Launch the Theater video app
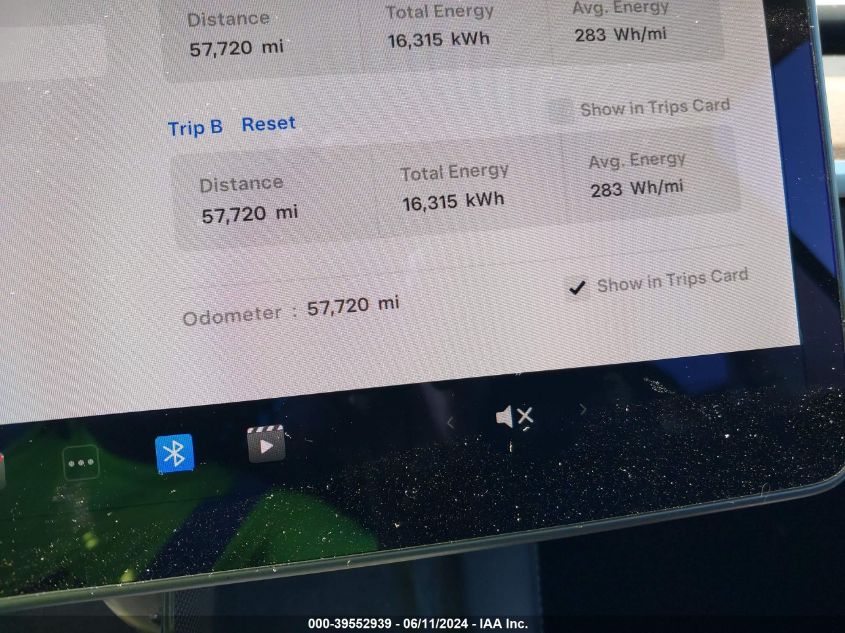The width and height of the screenshot is (845, 633). 266,444
